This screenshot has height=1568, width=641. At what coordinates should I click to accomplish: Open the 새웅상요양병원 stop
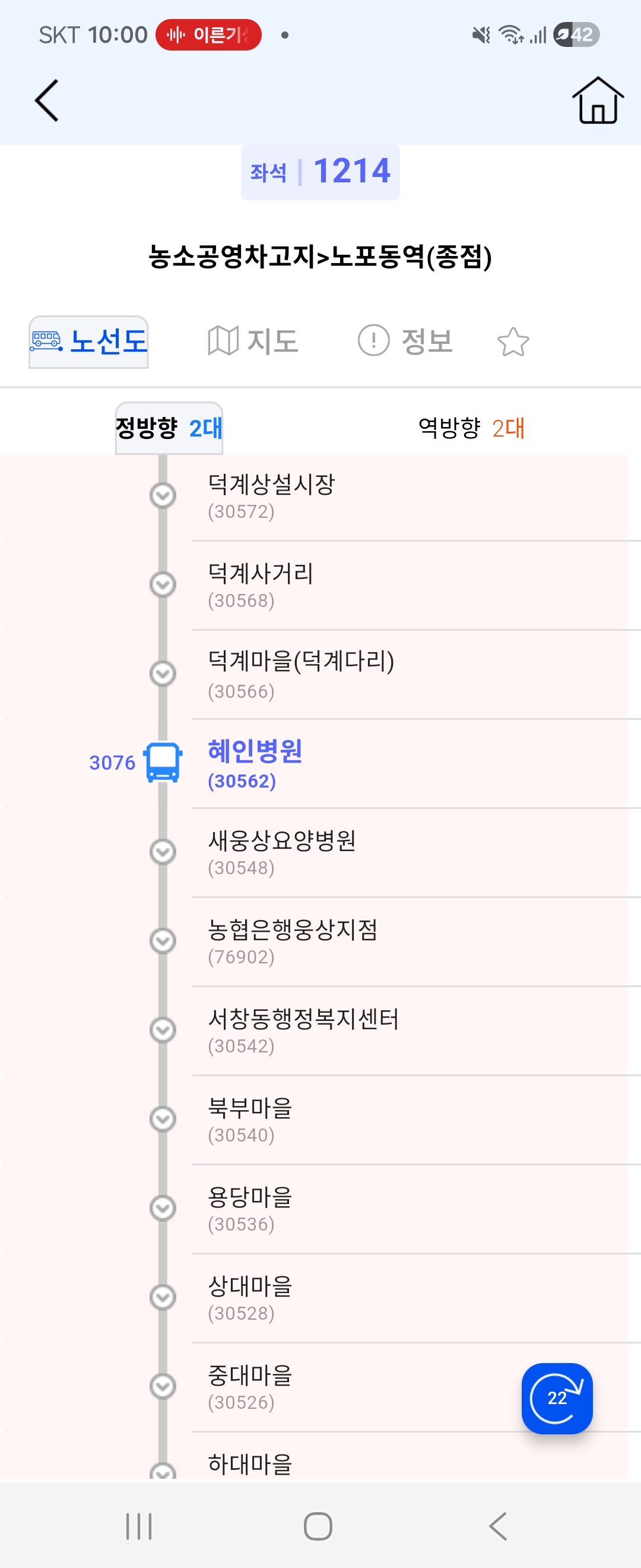(281, 852)
